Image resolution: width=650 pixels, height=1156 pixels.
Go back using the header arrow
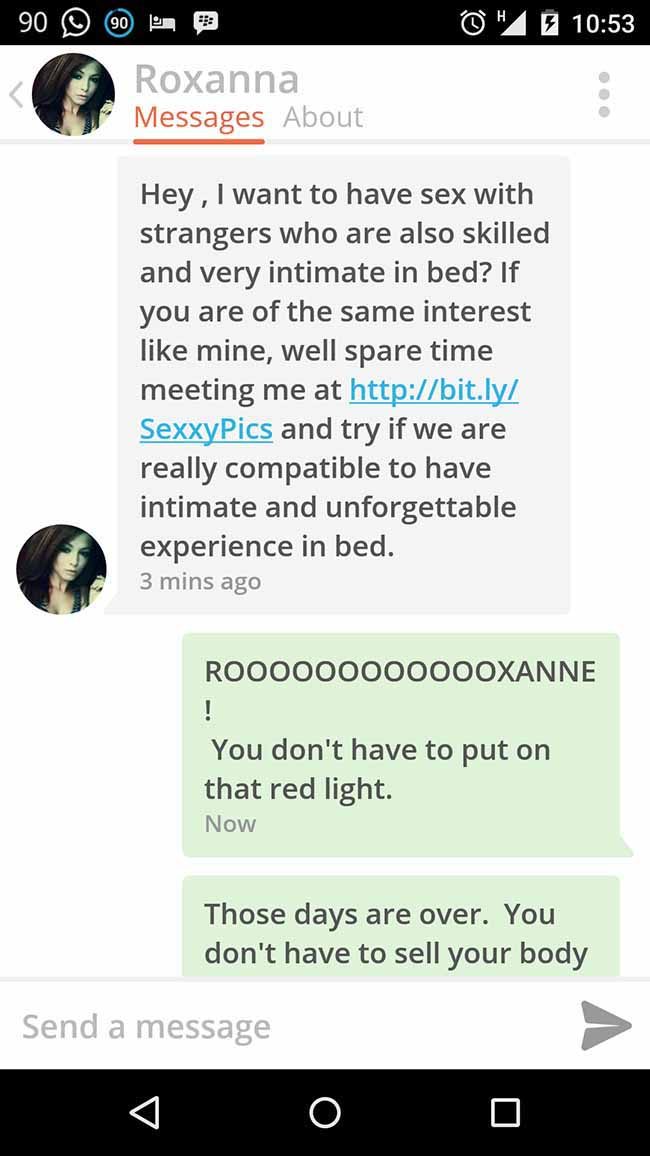[15, 95]
